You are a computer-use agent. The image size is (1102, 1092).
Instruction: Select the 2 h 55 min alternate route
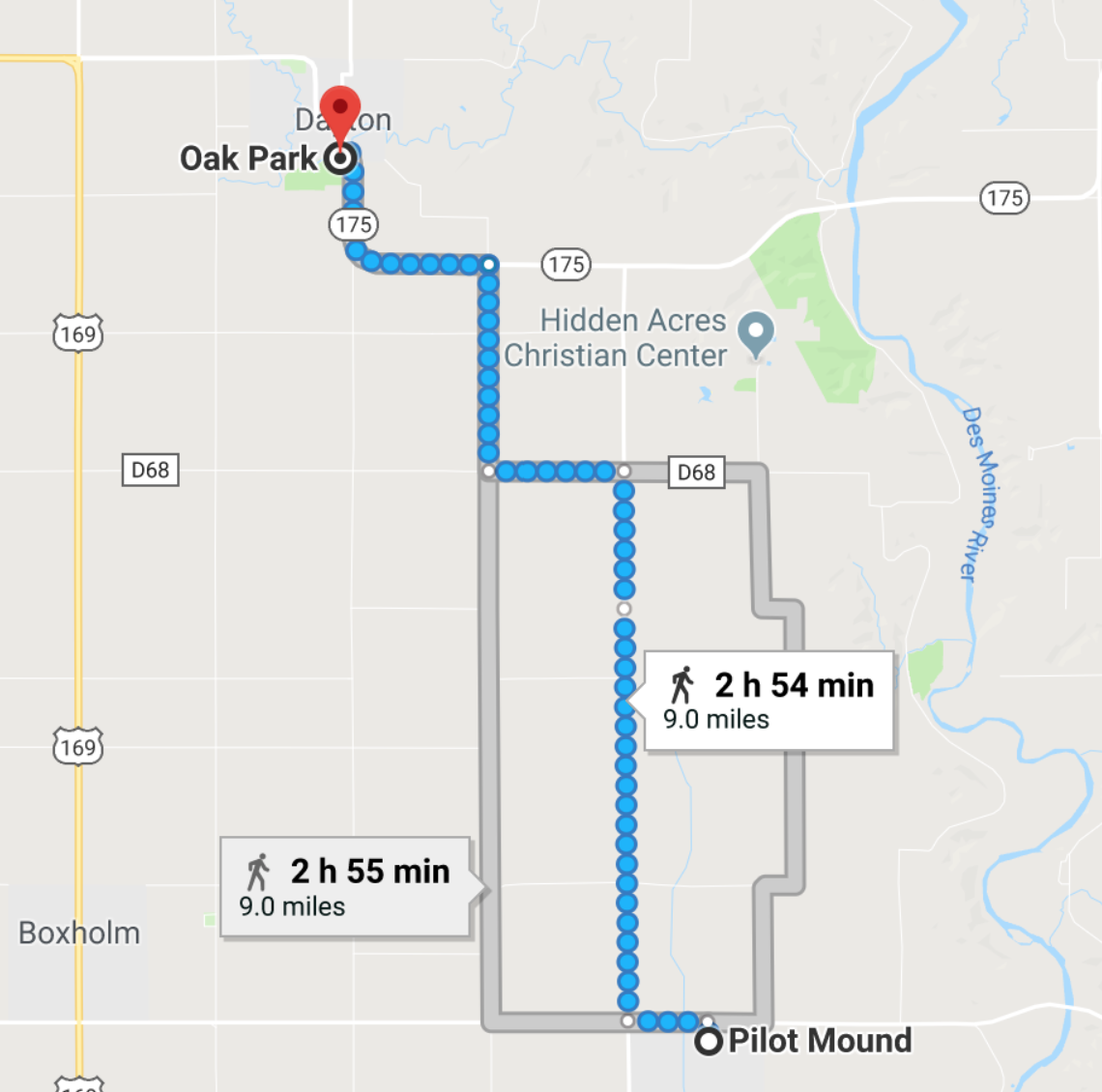[345, 886]
